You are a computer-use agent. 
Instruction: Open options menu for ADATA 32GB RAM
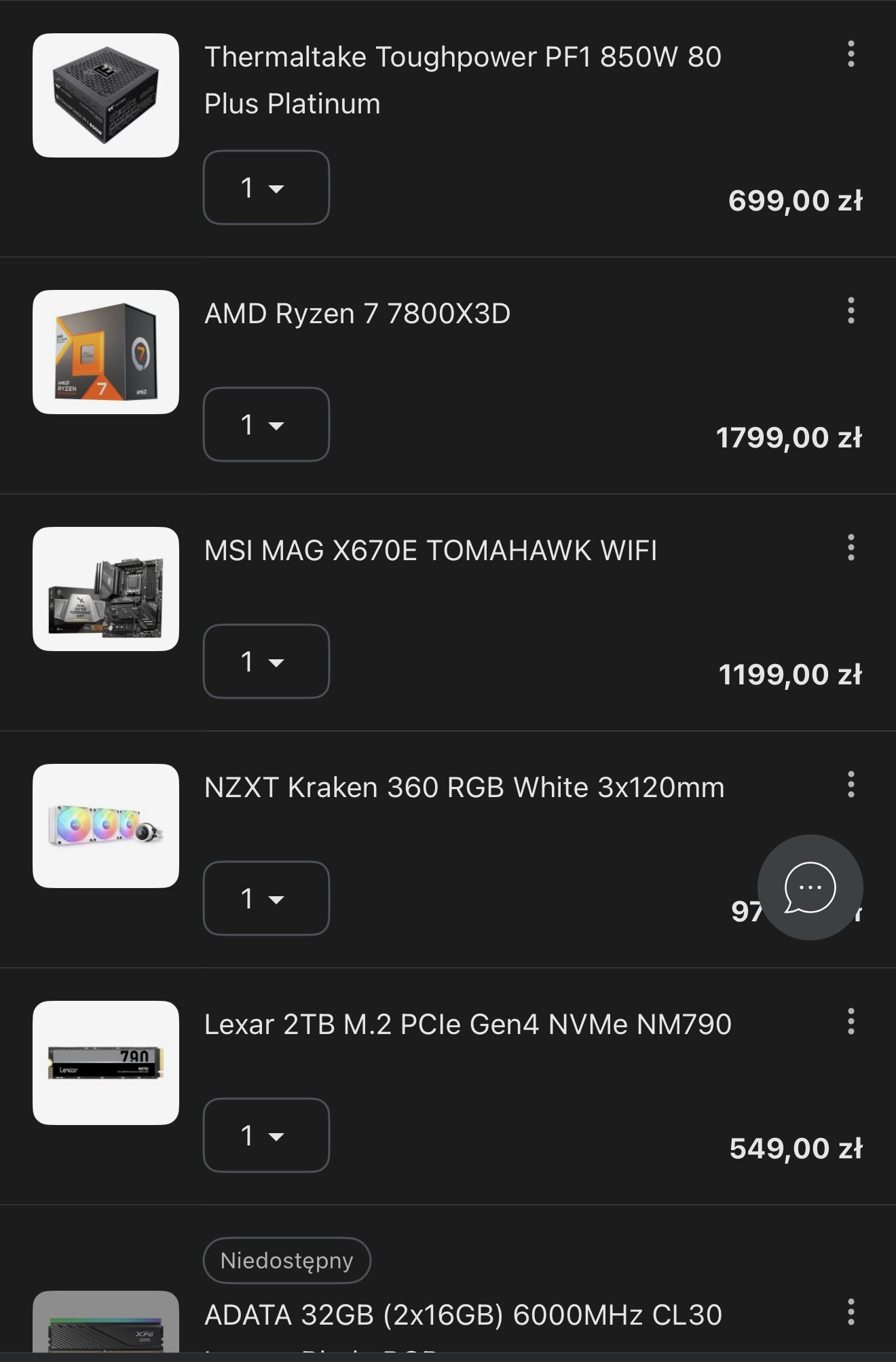[851, 1312]
